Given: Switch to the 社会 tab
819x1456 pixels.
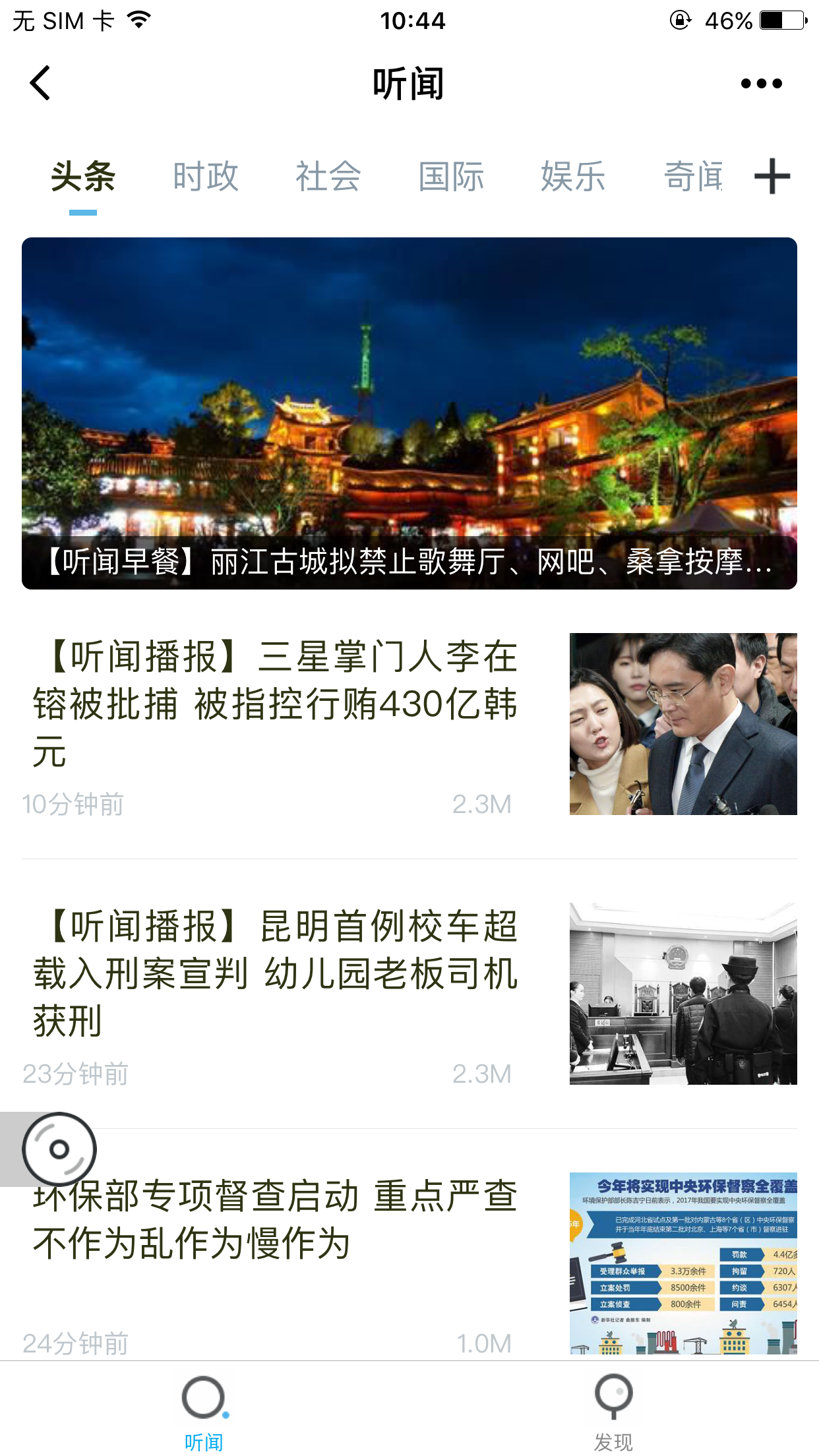Looking at the screenshot, I should pyautogui.click(x=328, y=177).
